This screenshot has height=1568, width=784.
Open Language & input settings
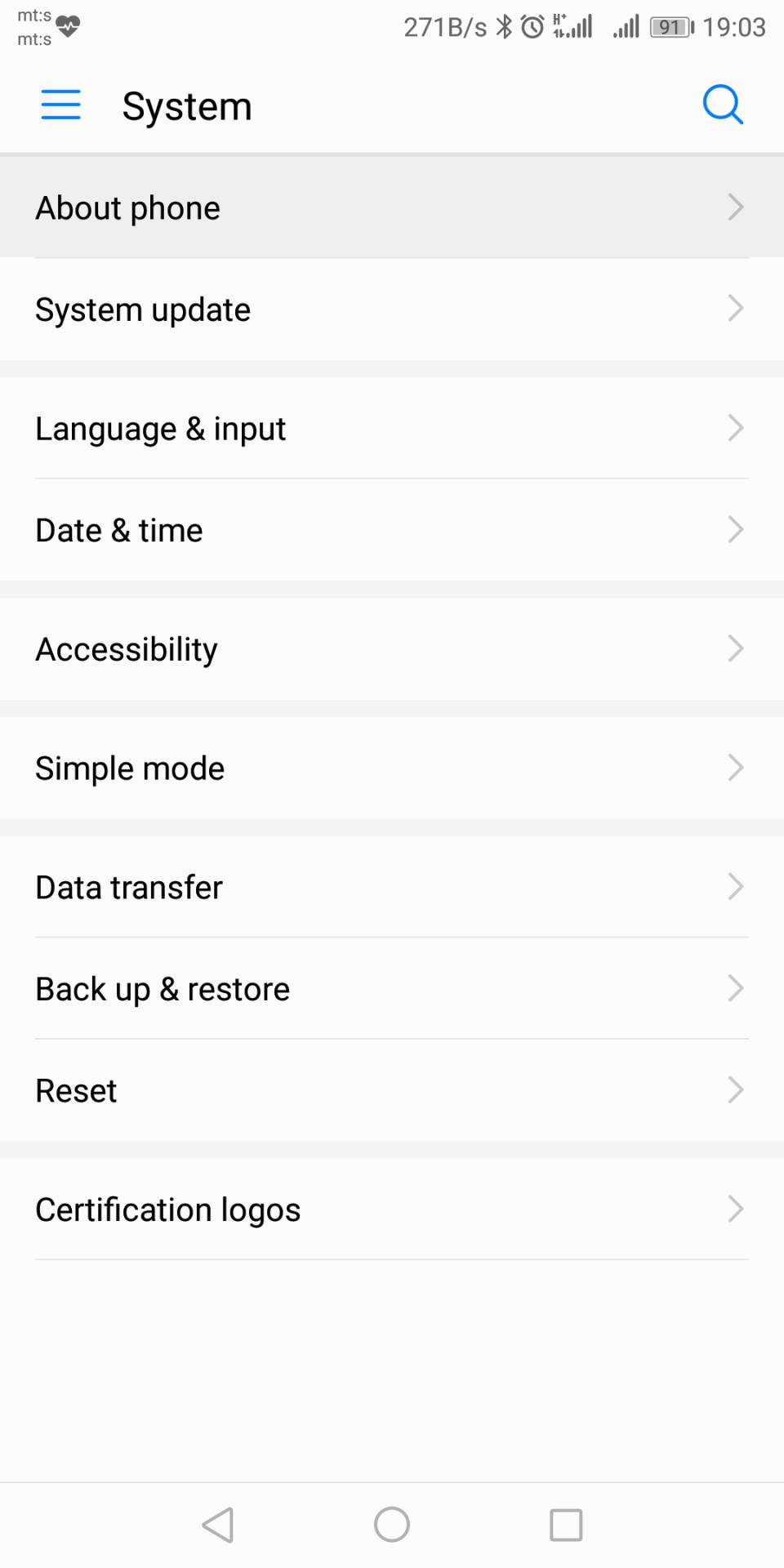(x=392, y=429)
